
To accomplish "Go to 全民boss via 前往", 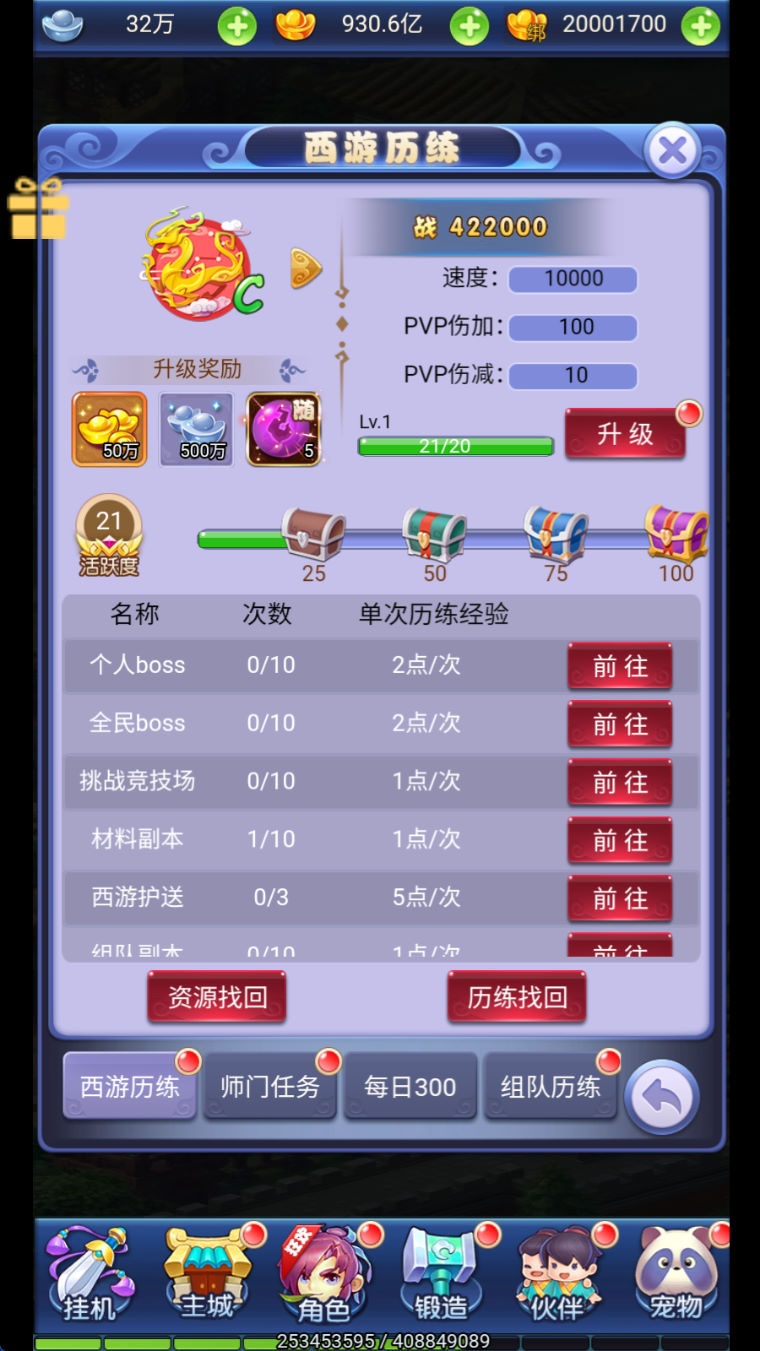I will [620, 724].
